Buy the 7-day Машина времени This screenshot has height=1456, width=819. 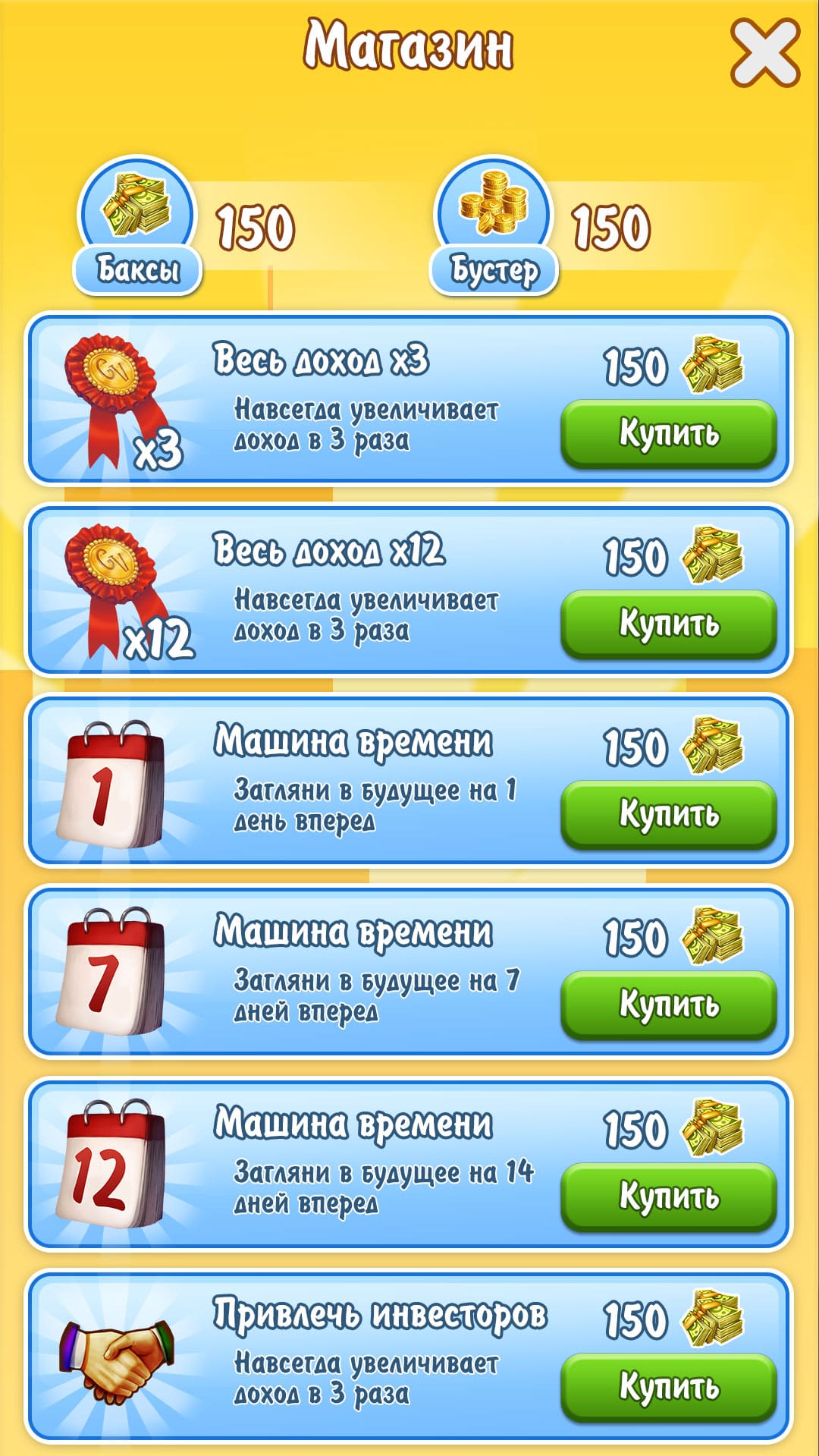pyautogui.click(x=669, y=1005)
